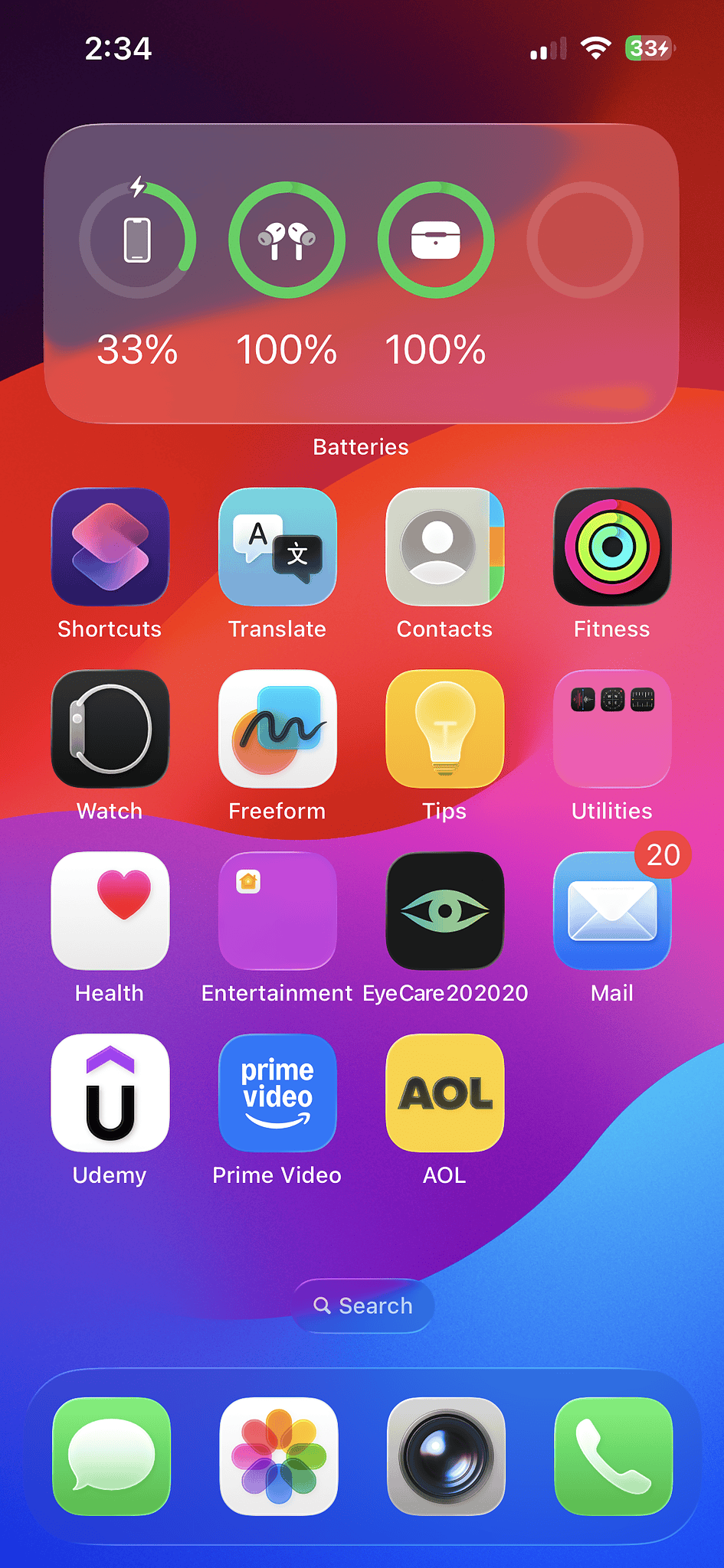
Task: Launch the AOL app
Action: (444, 1093)
